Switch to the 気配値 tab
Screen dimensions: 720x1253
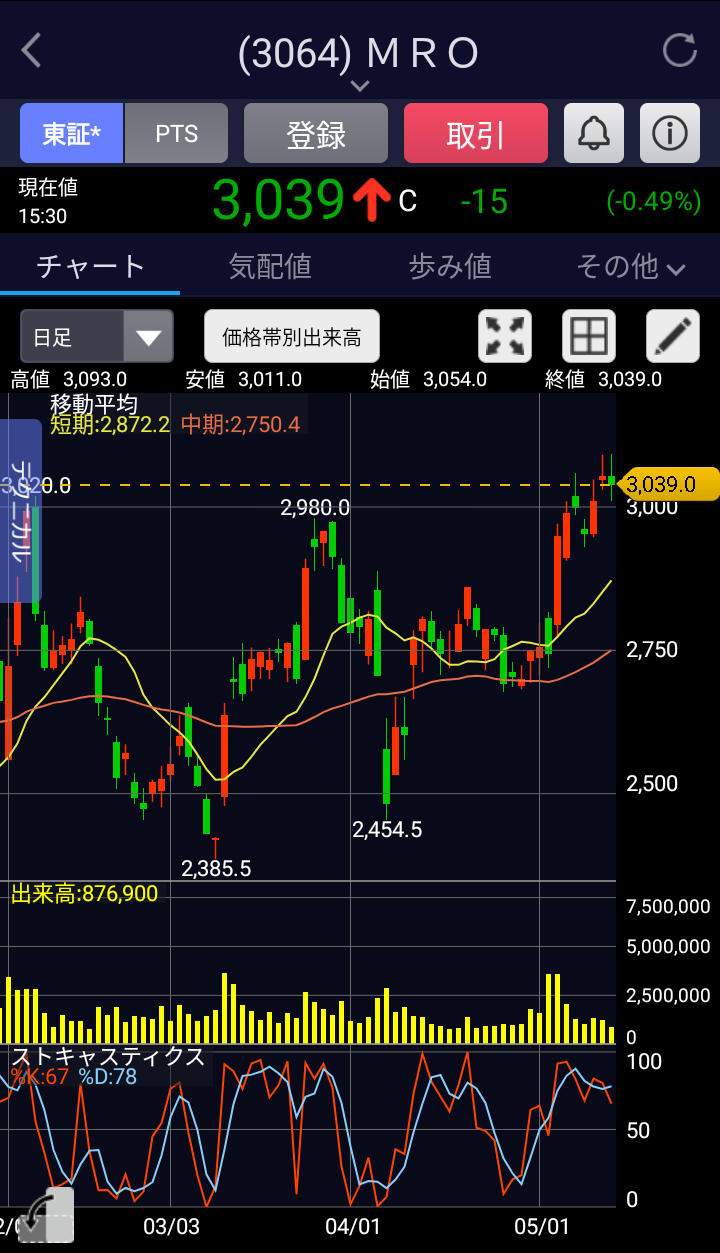tap(270, 266)
